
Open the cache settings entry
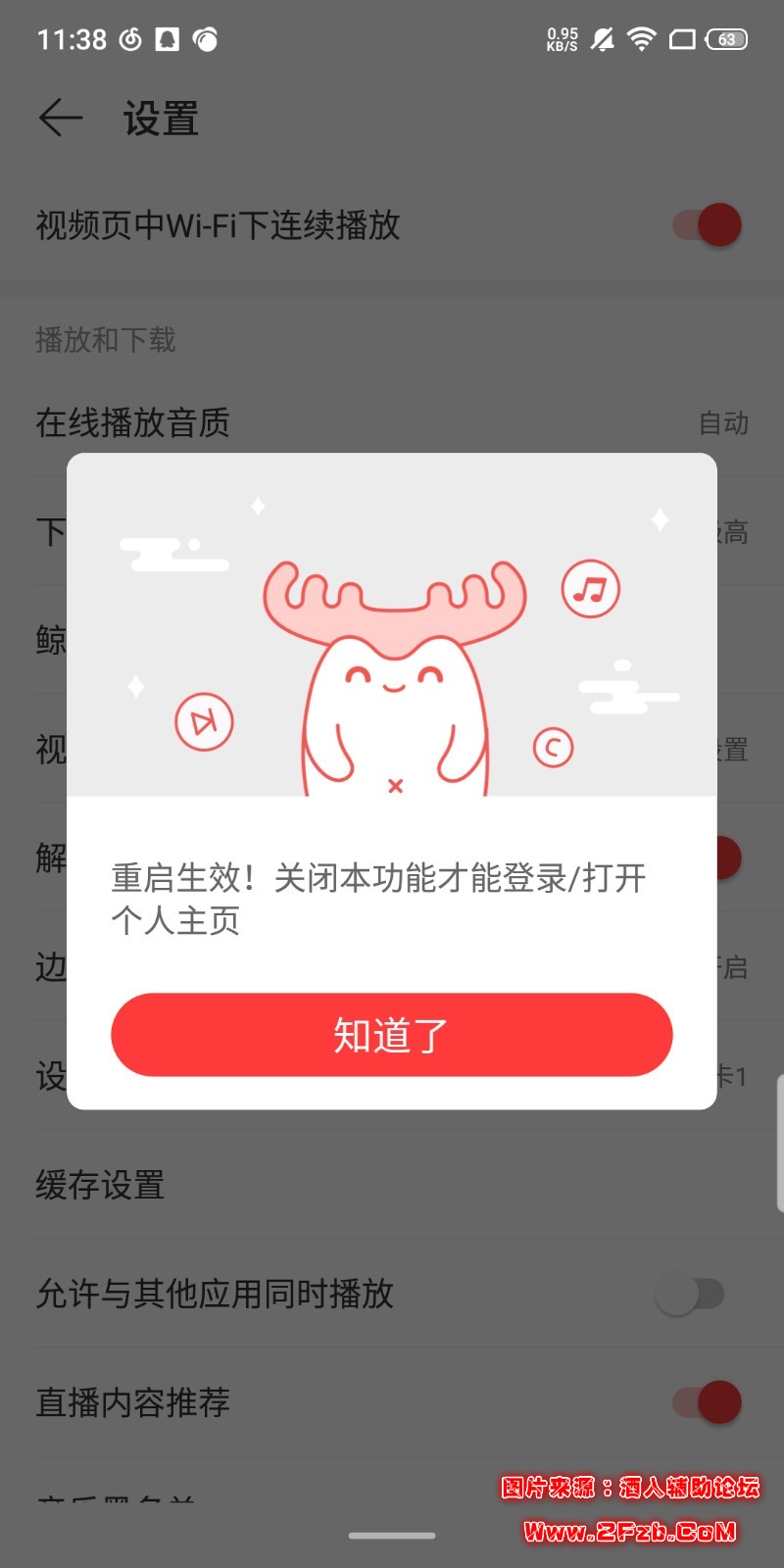(101, 1186)
